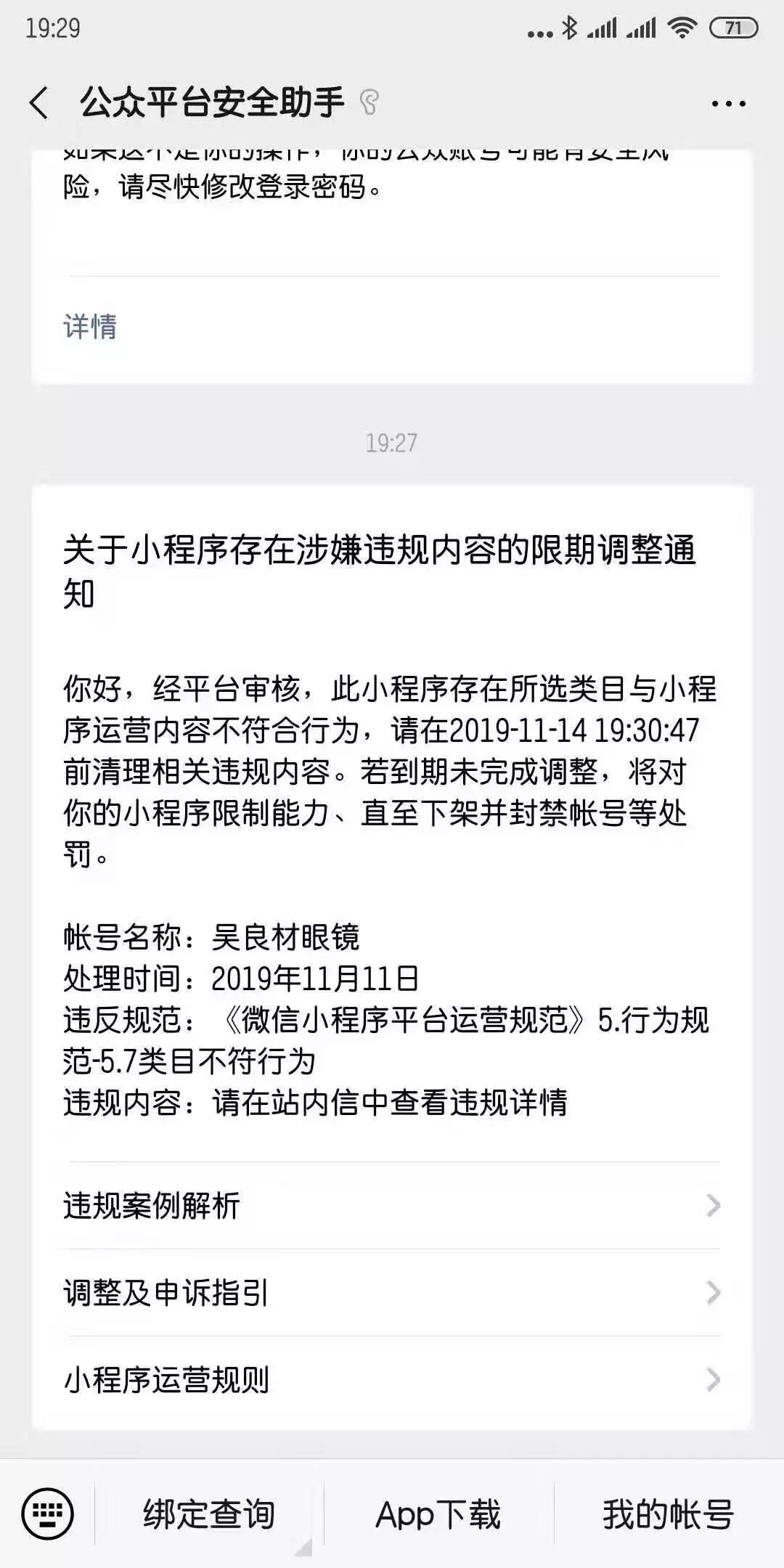Open the three-dot overflow menu
784x1568 pixels.
[728, 104]
